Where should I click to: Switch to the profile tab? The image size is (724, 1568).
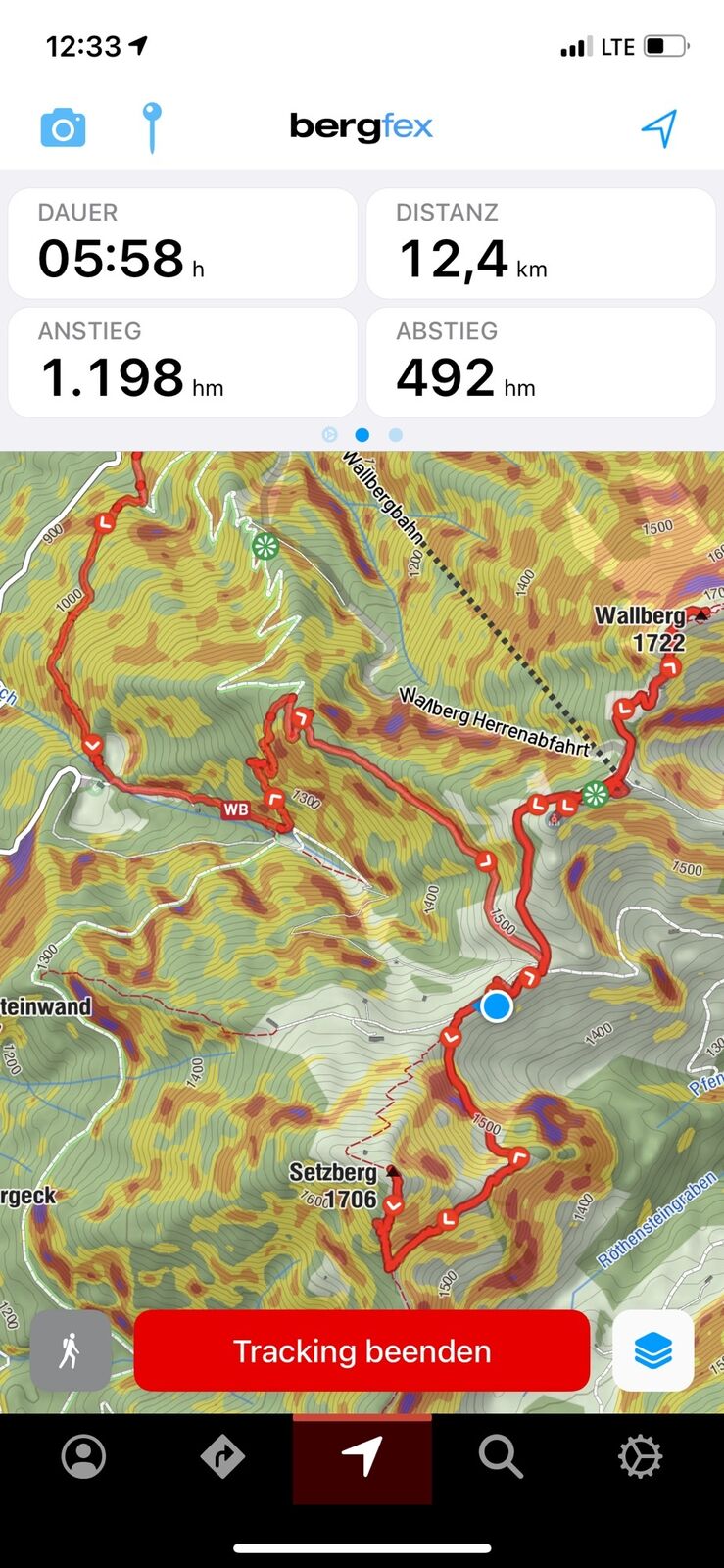click(84, 1457)
